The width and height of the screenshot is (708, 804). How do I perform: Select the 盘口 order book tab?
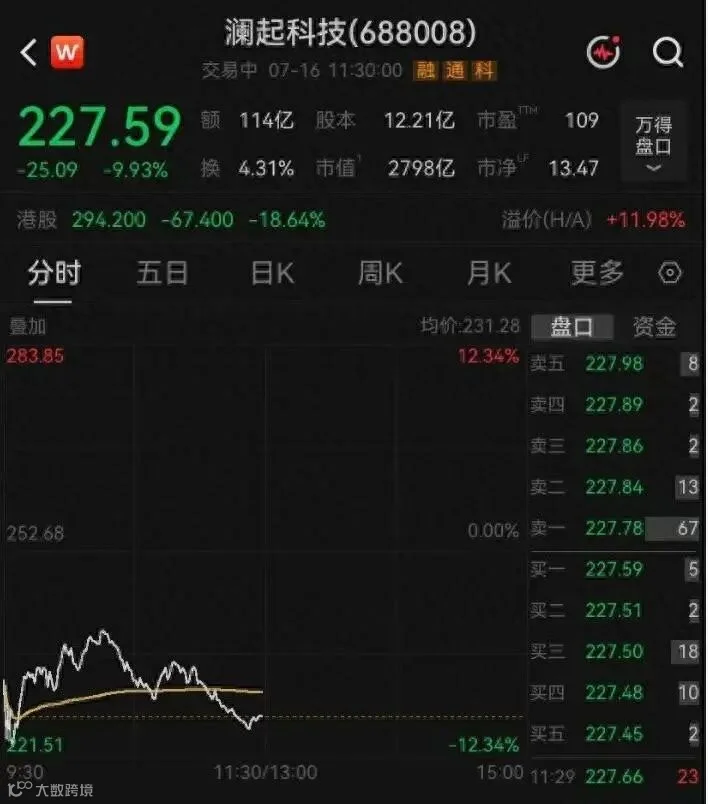[x=572, y=327]
